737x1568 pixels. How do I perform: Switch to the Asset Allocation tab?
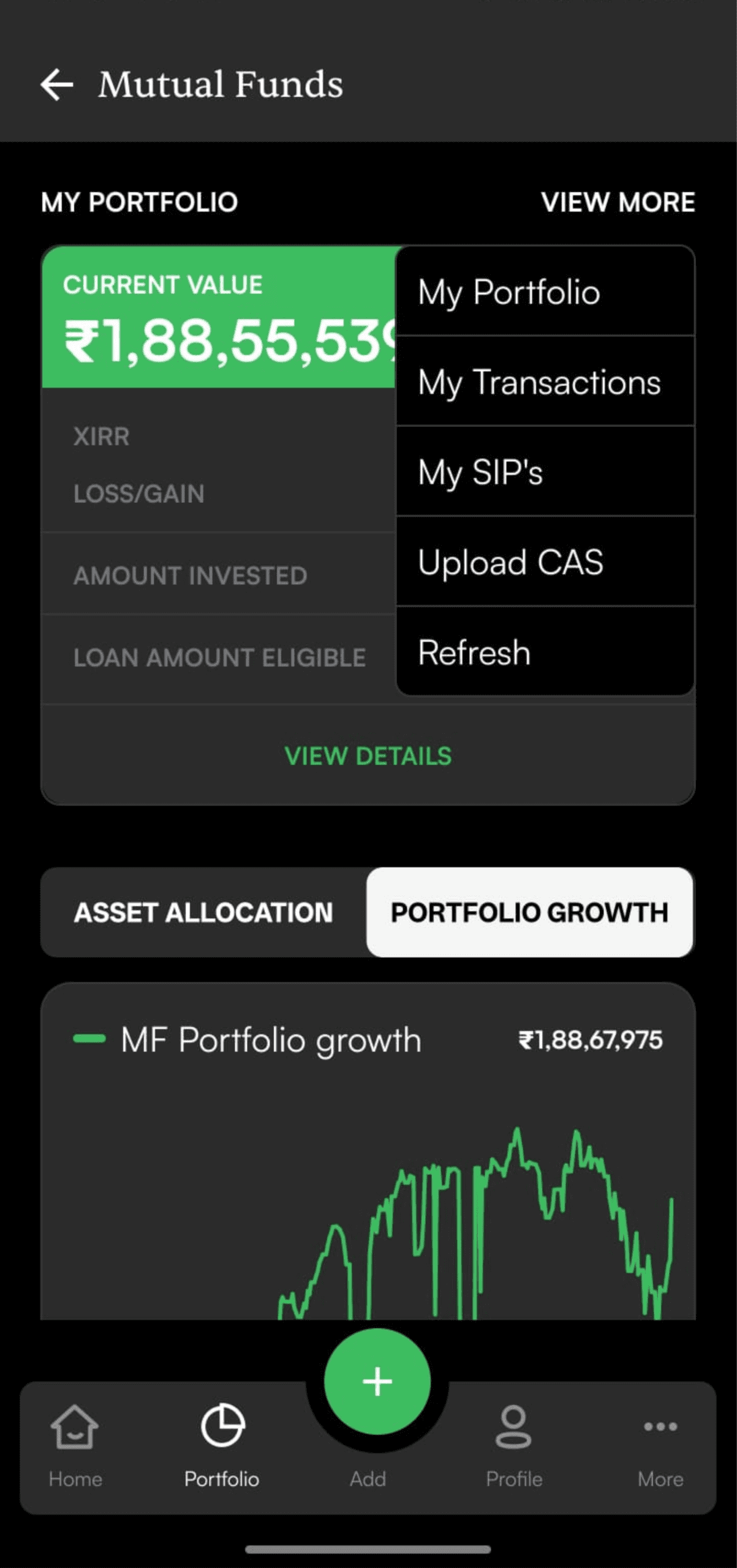click(202, 912)
